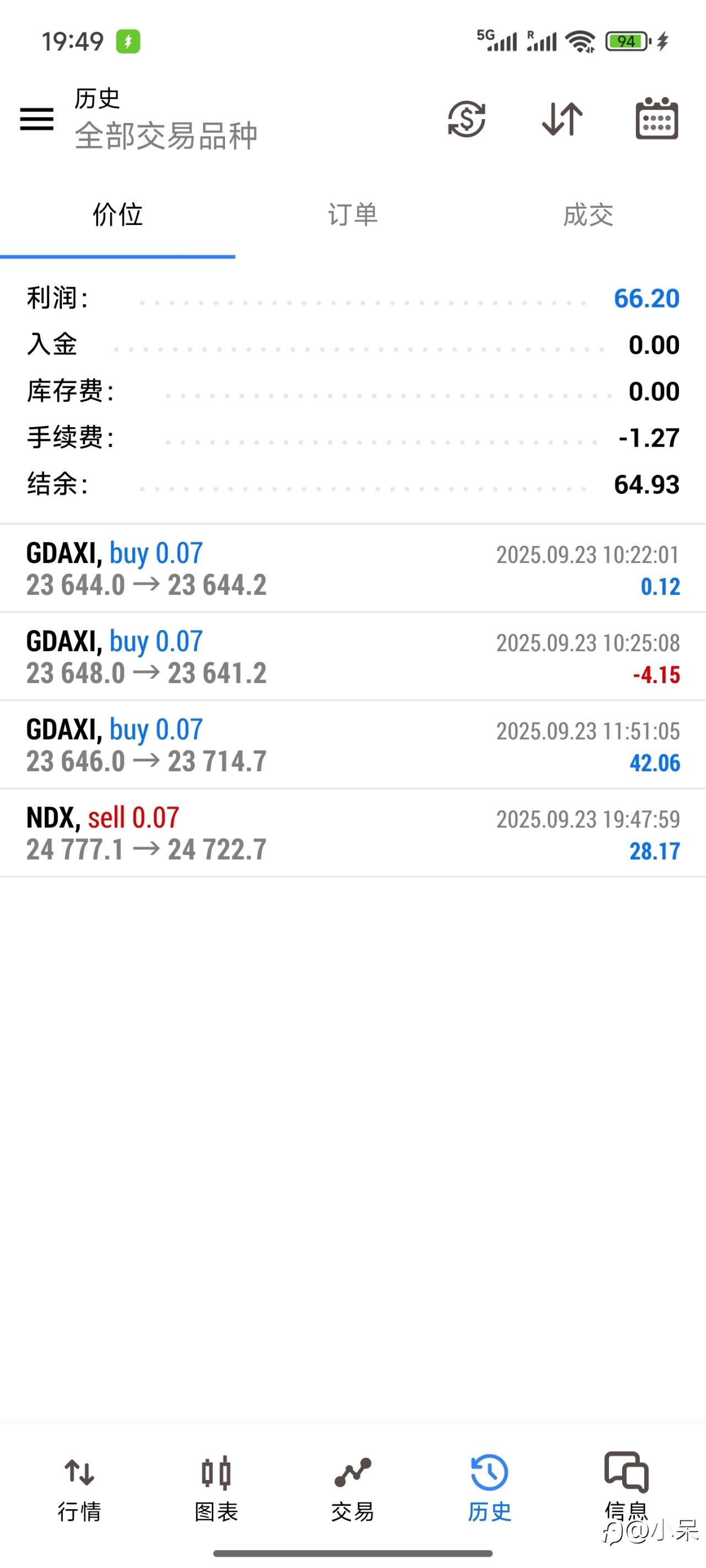Open the sort order arrows icon
The image size is (706, 1568).
(561, 119)
